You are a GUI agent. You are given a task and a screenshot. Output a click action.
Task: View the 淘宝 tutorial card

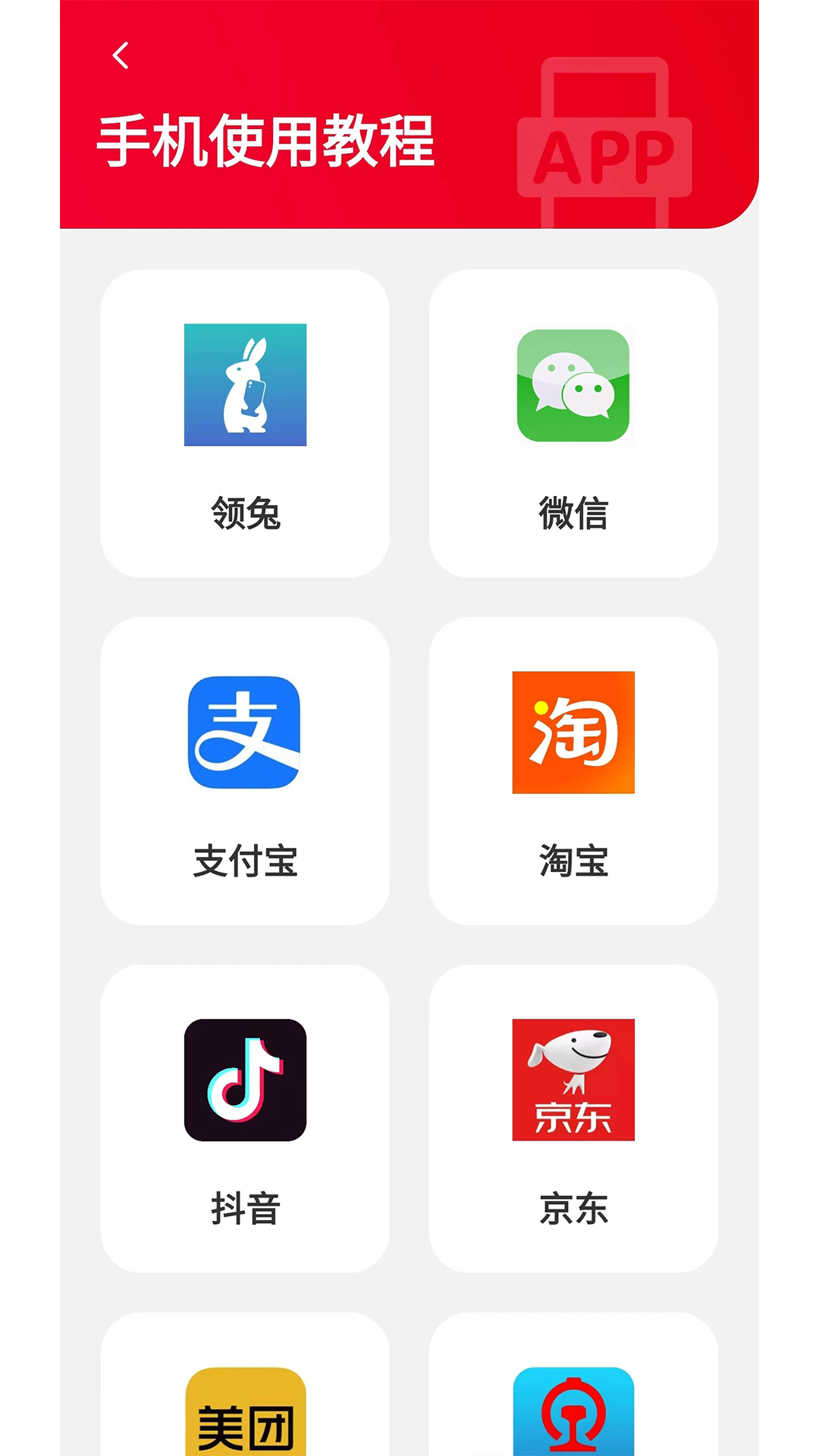(x=573, y=770)
